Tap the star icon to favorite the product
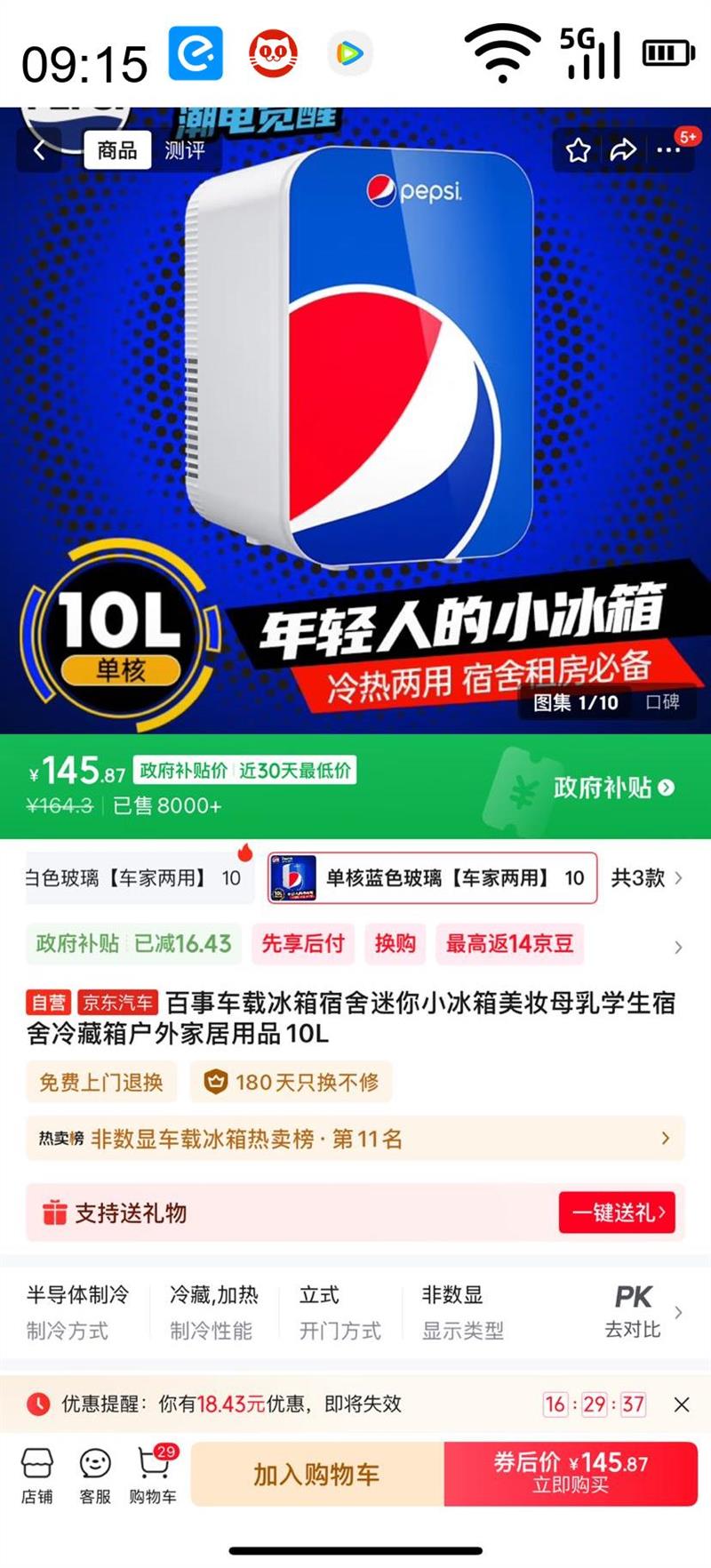Screen dimensions: 711x1568 click(x=577, y=151)
